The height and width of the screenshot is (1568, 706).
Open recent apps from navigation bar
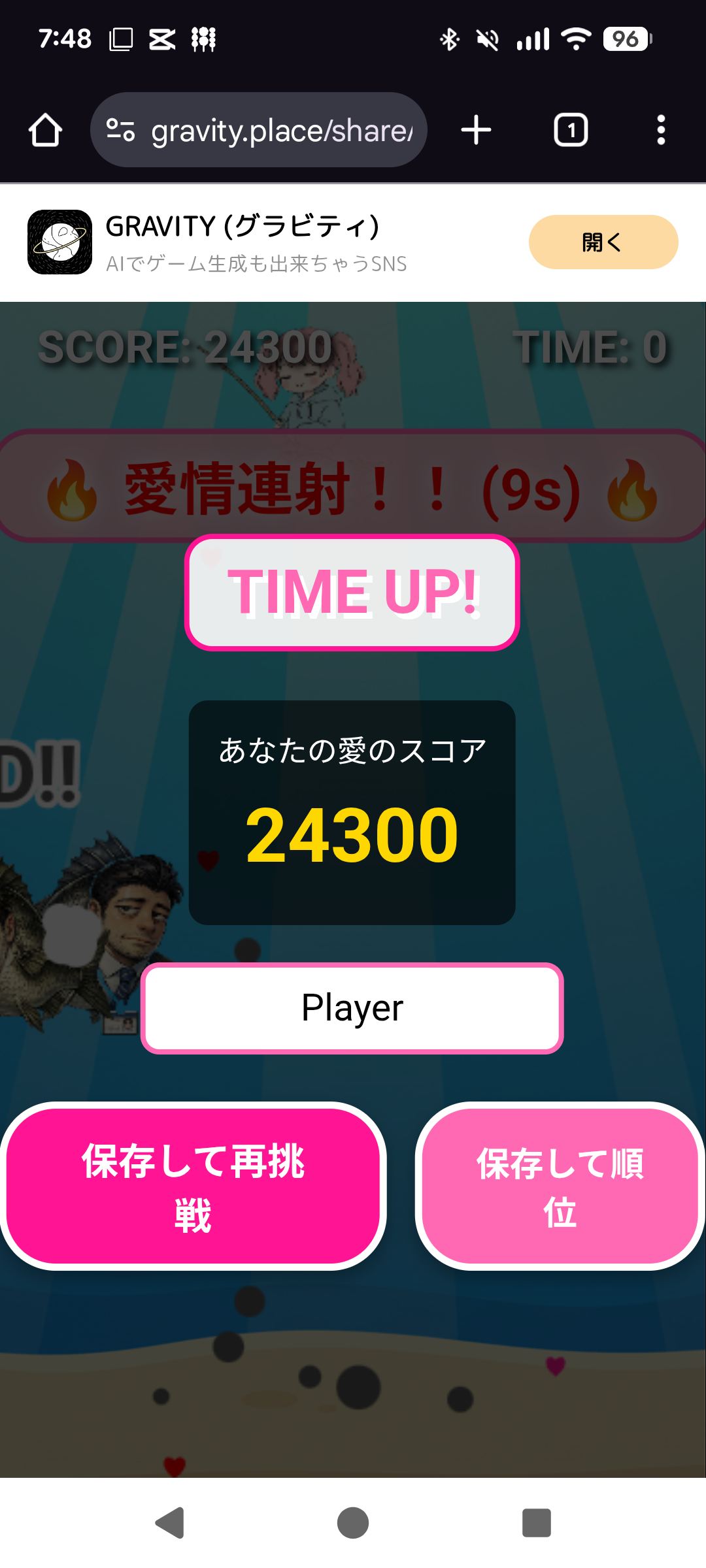(536, 1523)
